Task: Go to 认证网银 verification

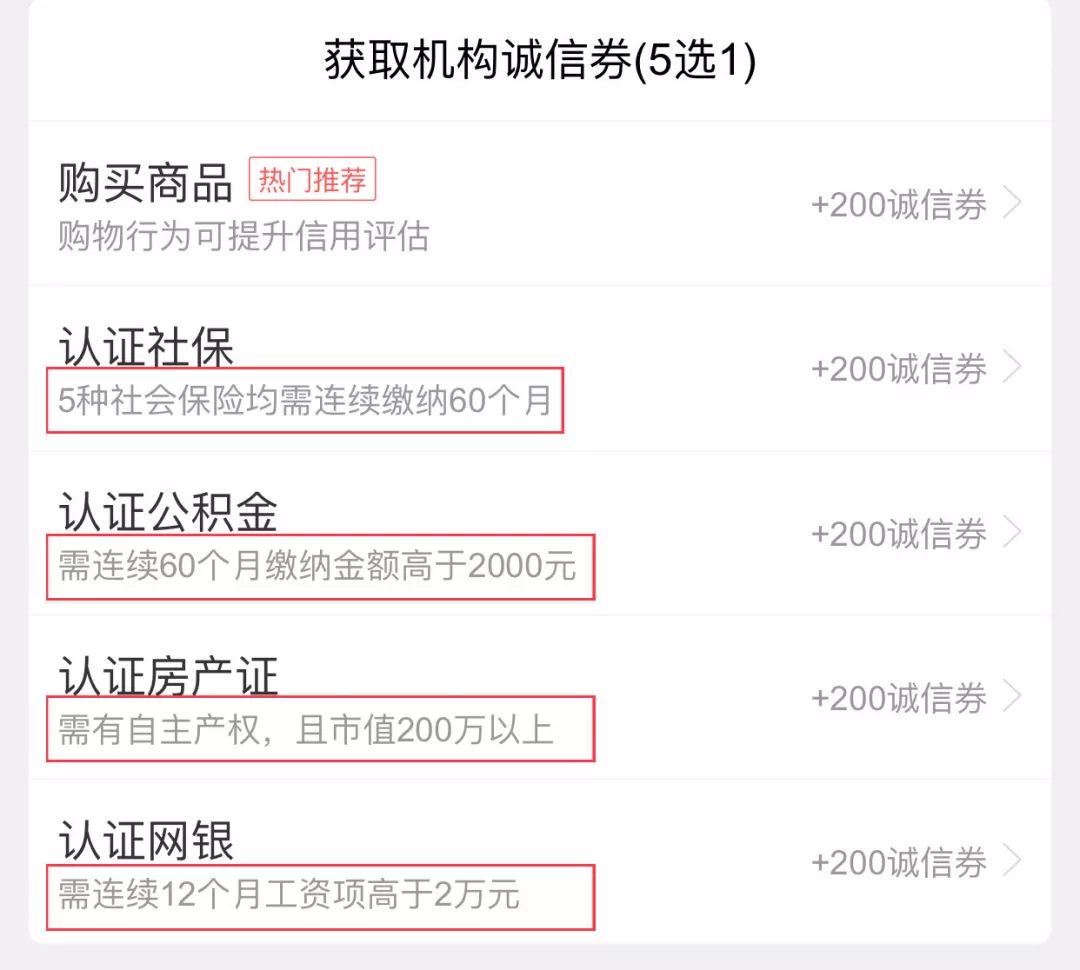Action: tap(540, 861)
